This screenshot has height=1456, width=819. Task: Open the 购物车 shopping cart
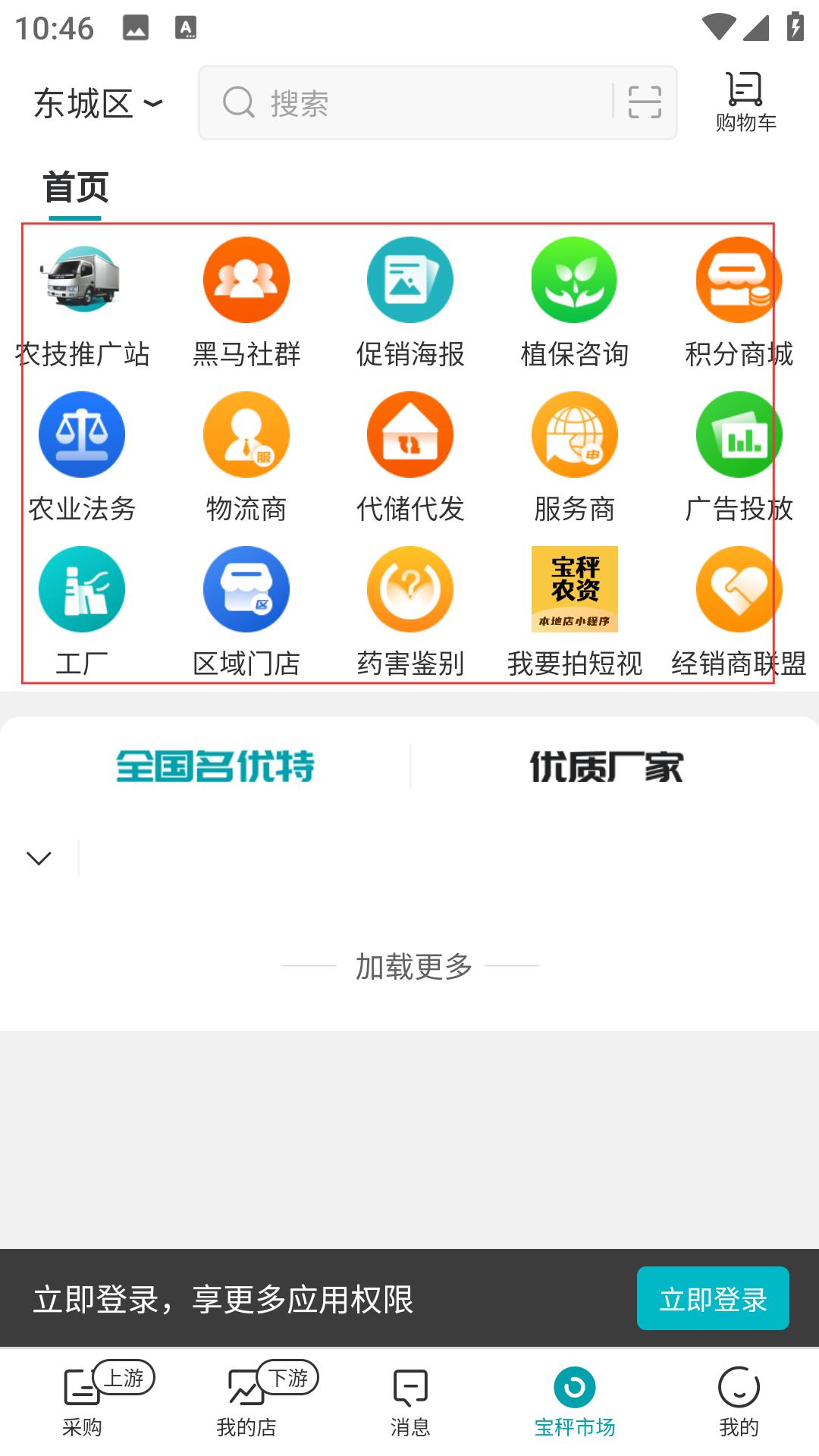pos(745,102)
